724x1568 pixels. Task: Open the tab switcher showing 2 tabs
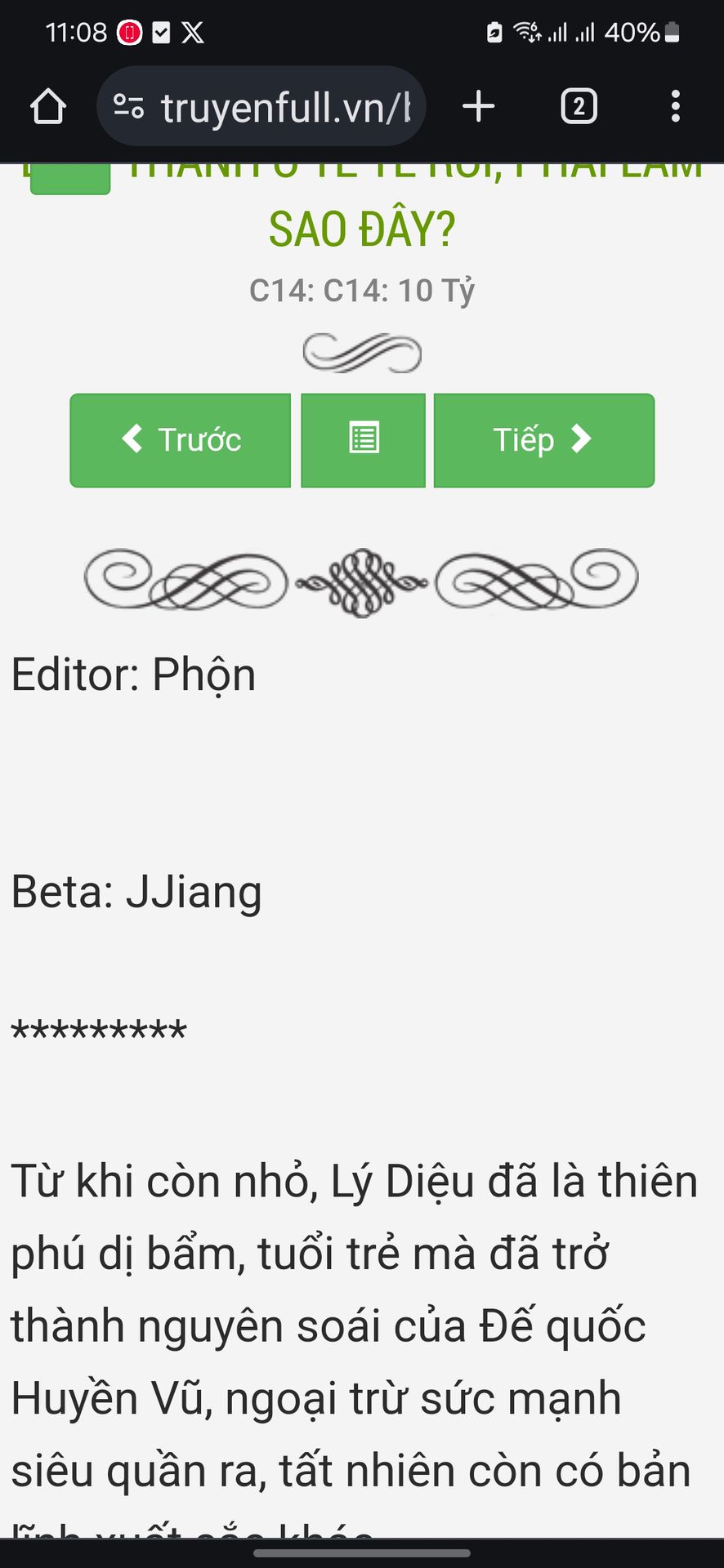[579, 107]
